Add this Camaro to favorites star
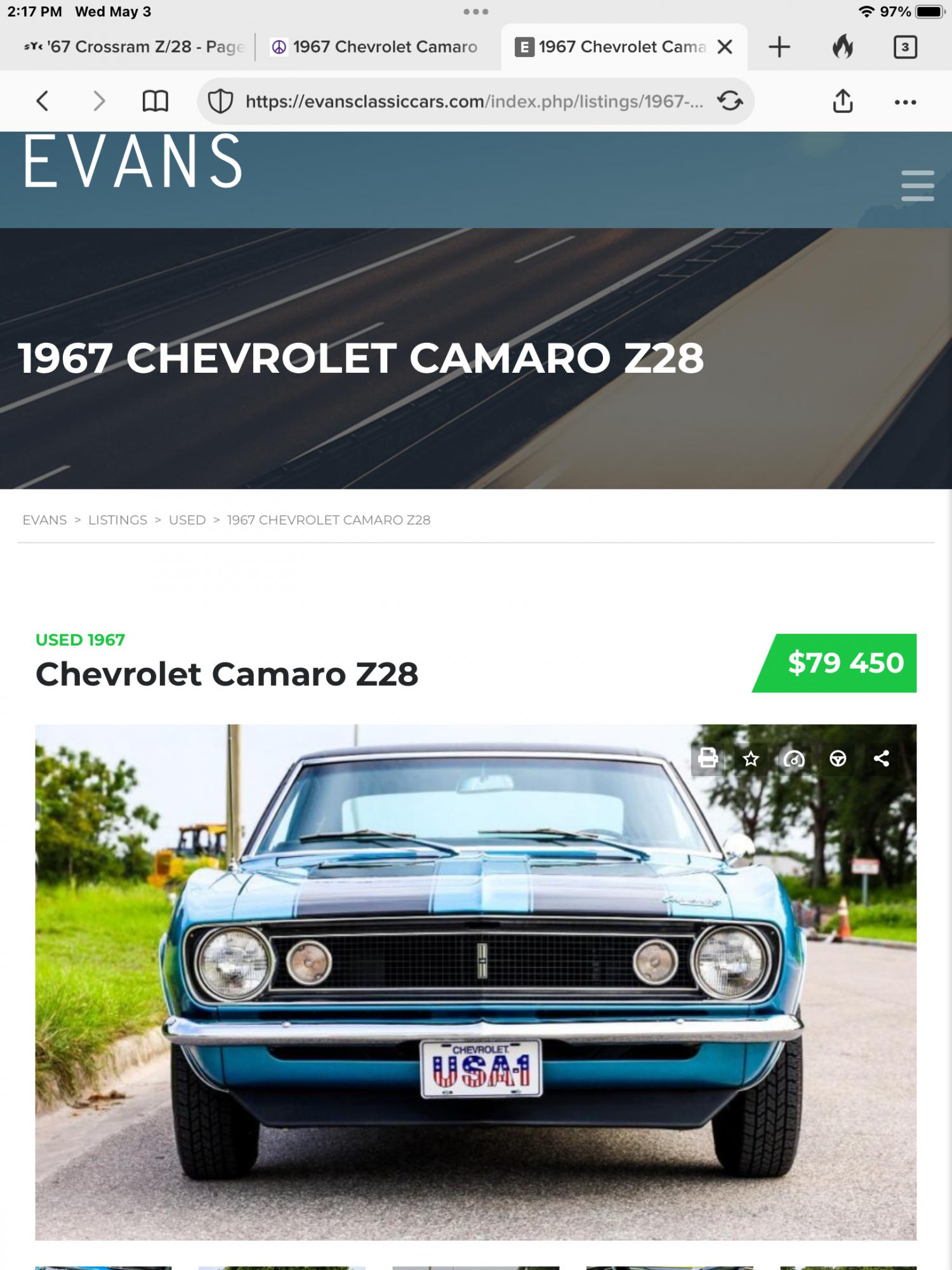Screen dimensions: 952x1270 click(x=751, y=758)
